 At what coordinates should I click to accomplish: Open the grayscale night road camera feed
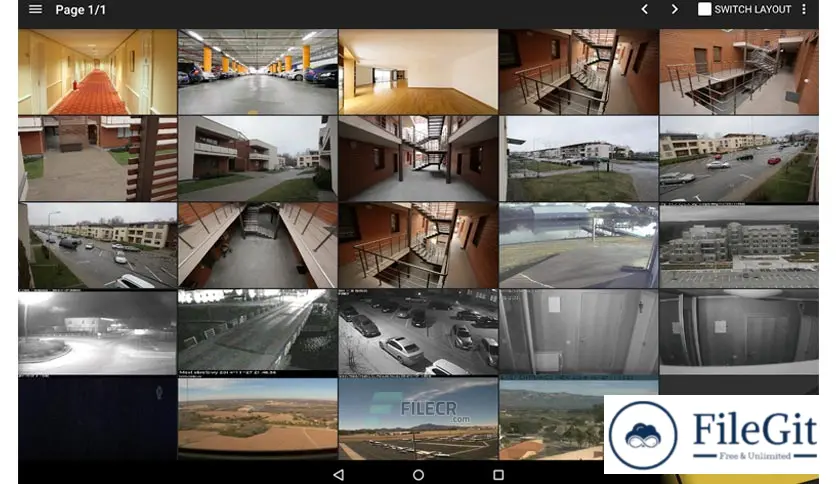[97, 332]
